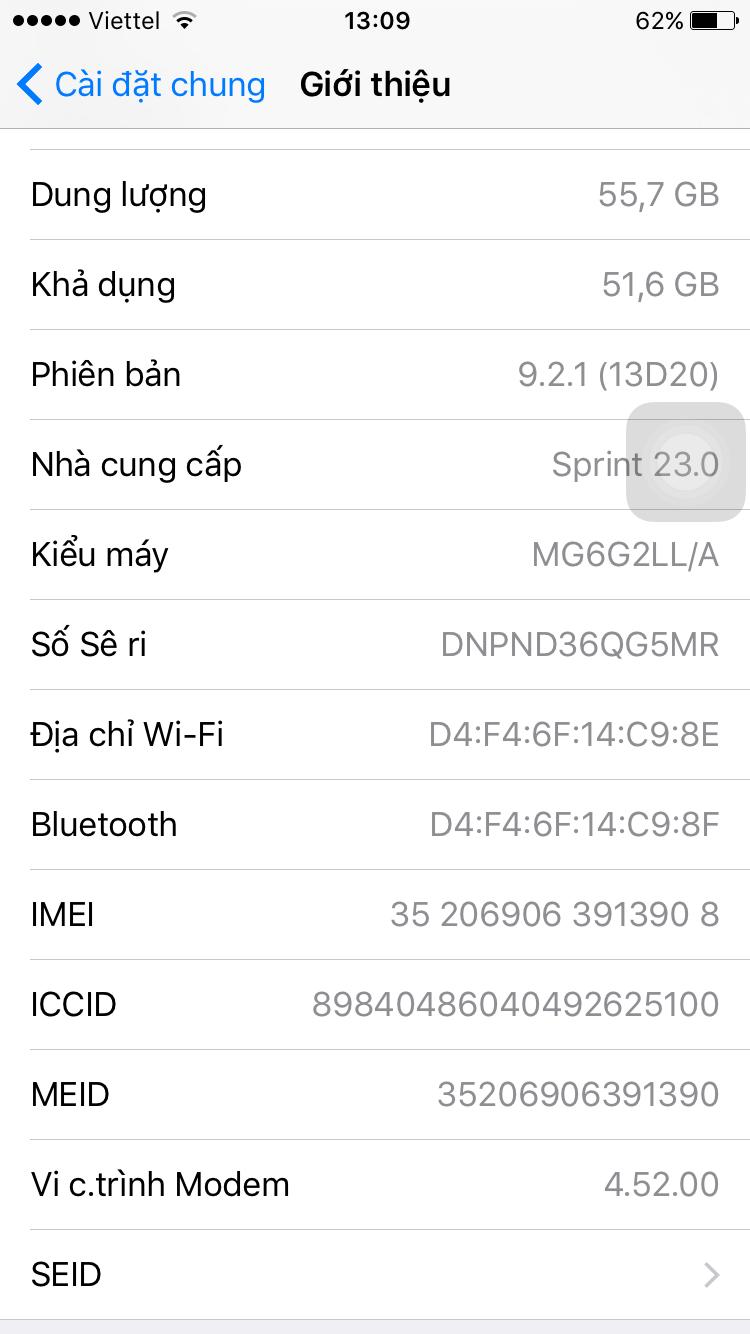This screenshot has width=750, height=1334.
Task: Open the SEID row
Action: point(375,1275)
